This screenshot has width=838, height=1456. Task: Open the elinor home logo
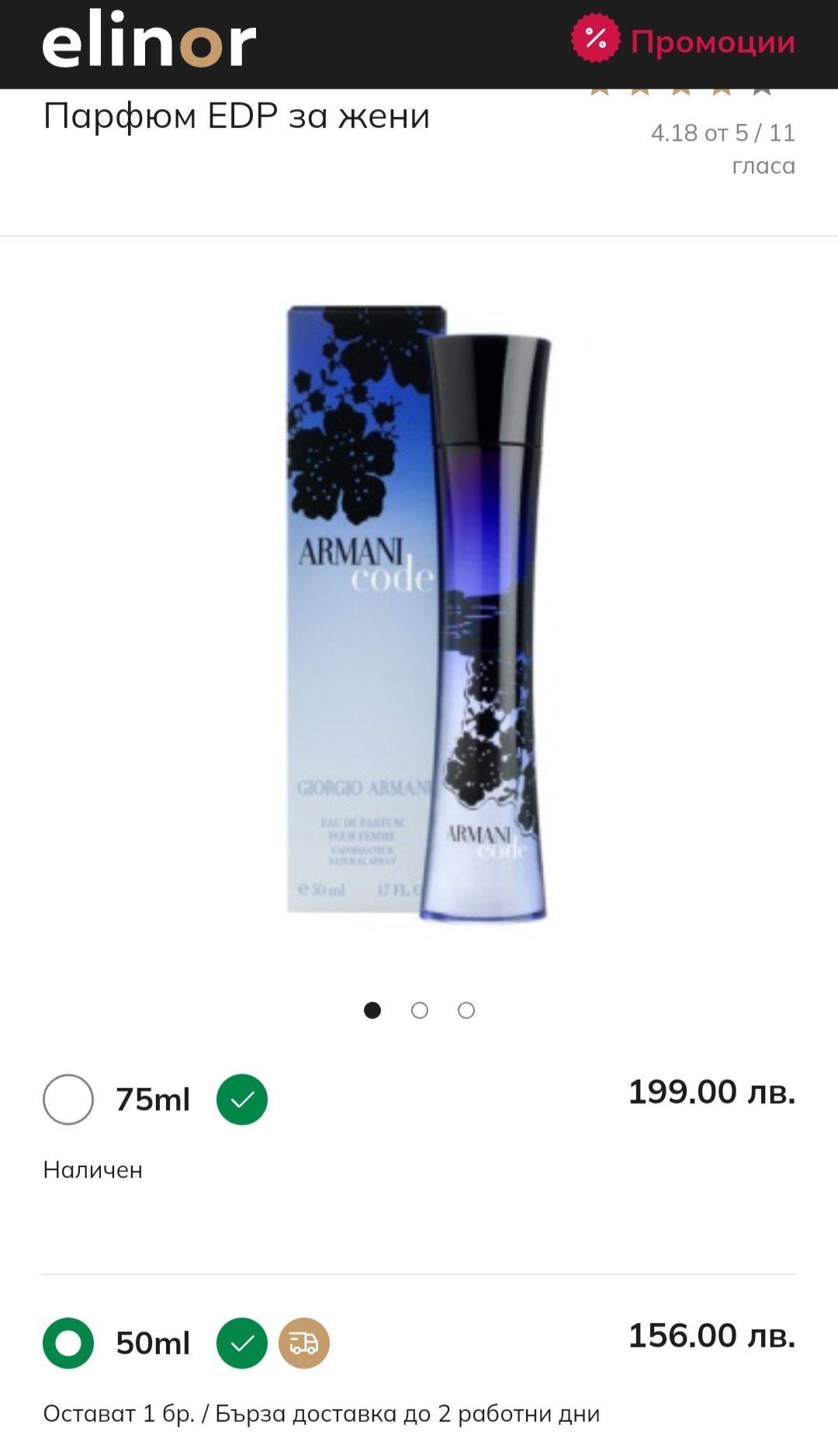149,40
